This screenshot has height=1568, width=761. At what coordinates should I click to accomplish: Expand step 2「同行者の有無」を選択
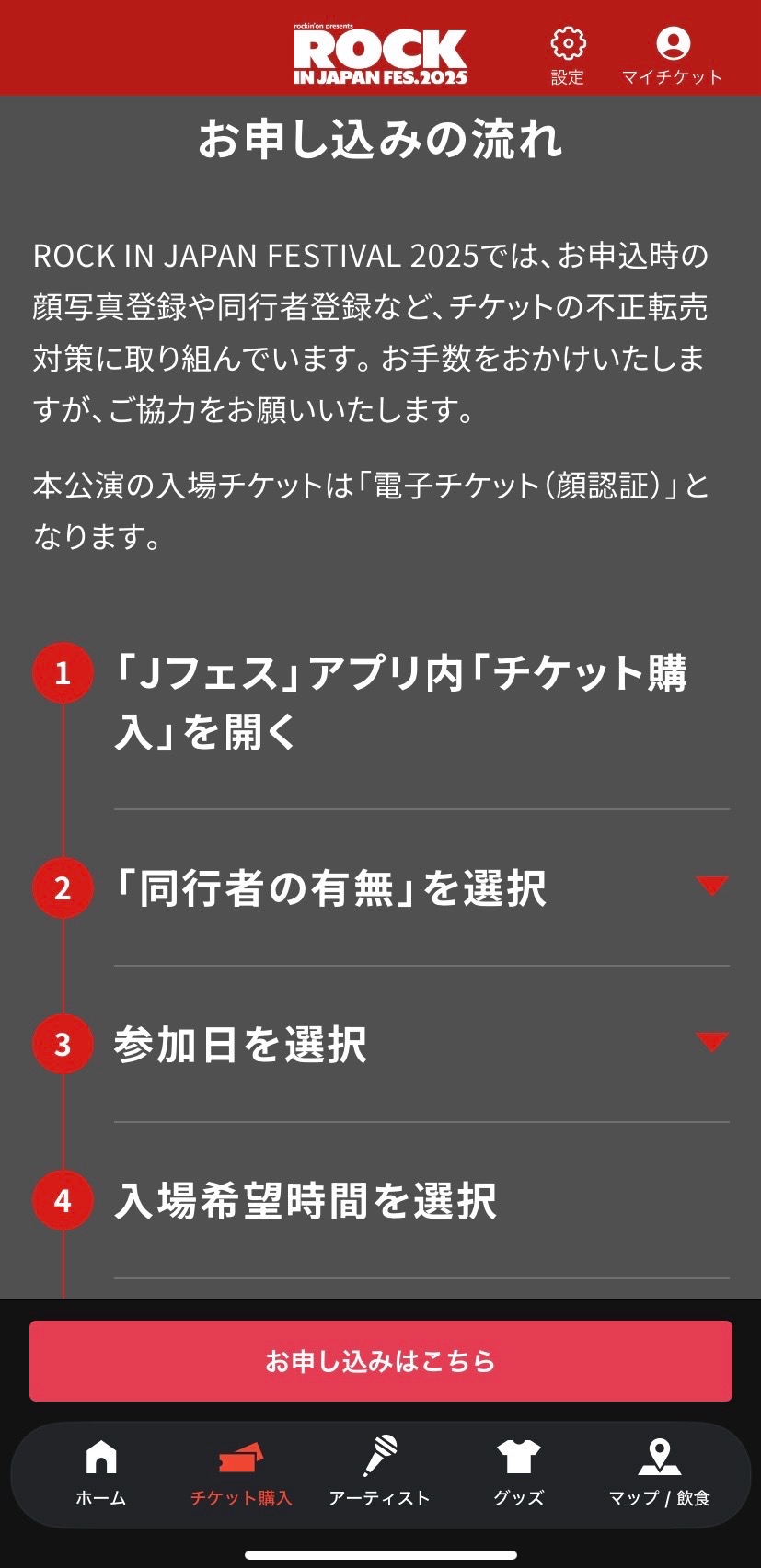click(x=711, y=886)
